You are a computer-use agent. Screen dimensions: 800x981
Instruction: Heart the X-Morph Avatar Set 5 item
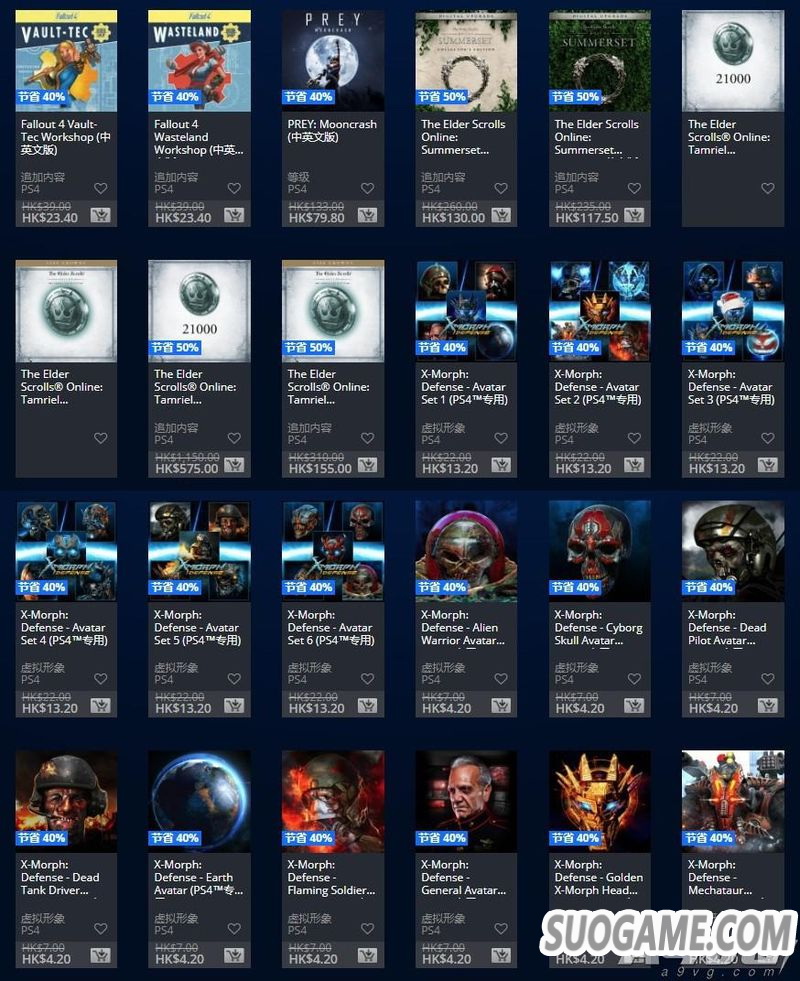(x=234, y=679)
